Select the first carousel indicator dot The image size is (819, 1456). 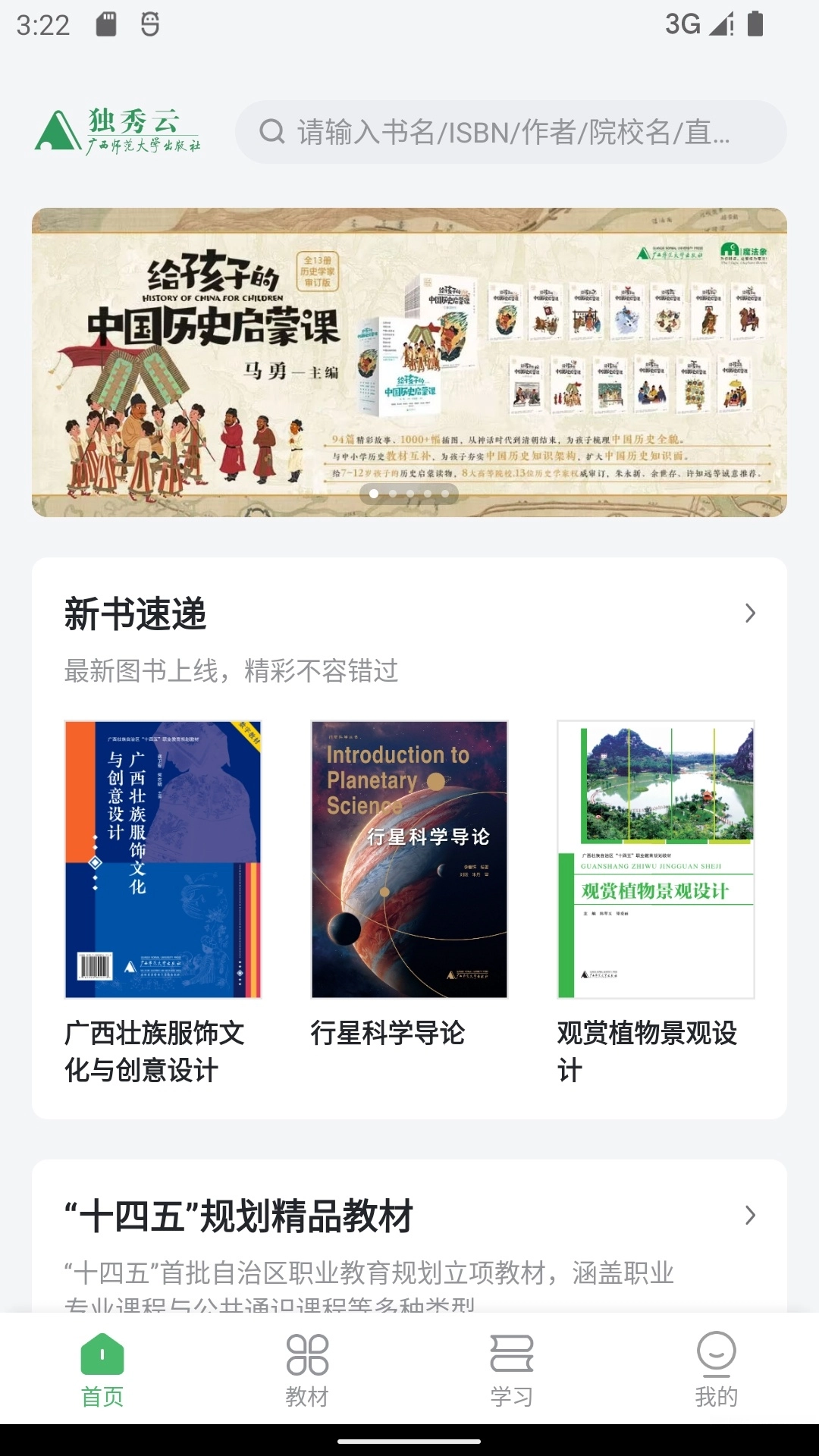pos(373,493)
